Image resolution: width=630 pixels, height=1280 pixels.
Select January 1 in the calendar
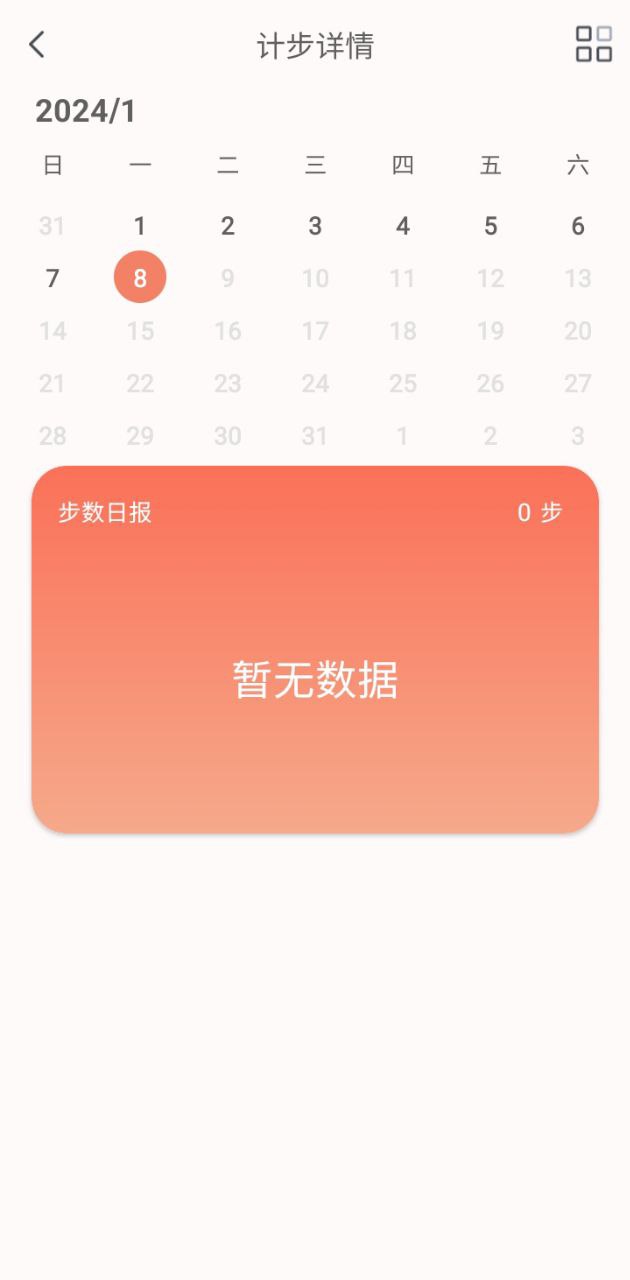[x=140, y=226]
